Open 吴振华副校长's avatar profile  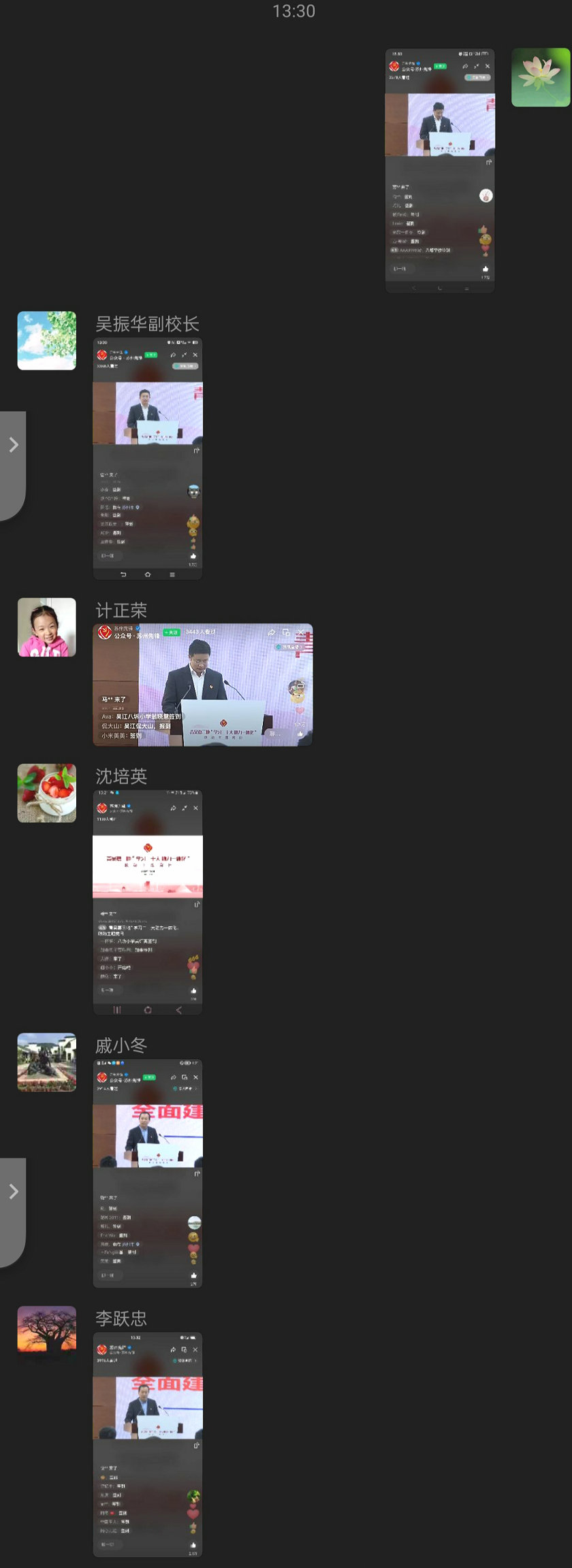[46, 340]
